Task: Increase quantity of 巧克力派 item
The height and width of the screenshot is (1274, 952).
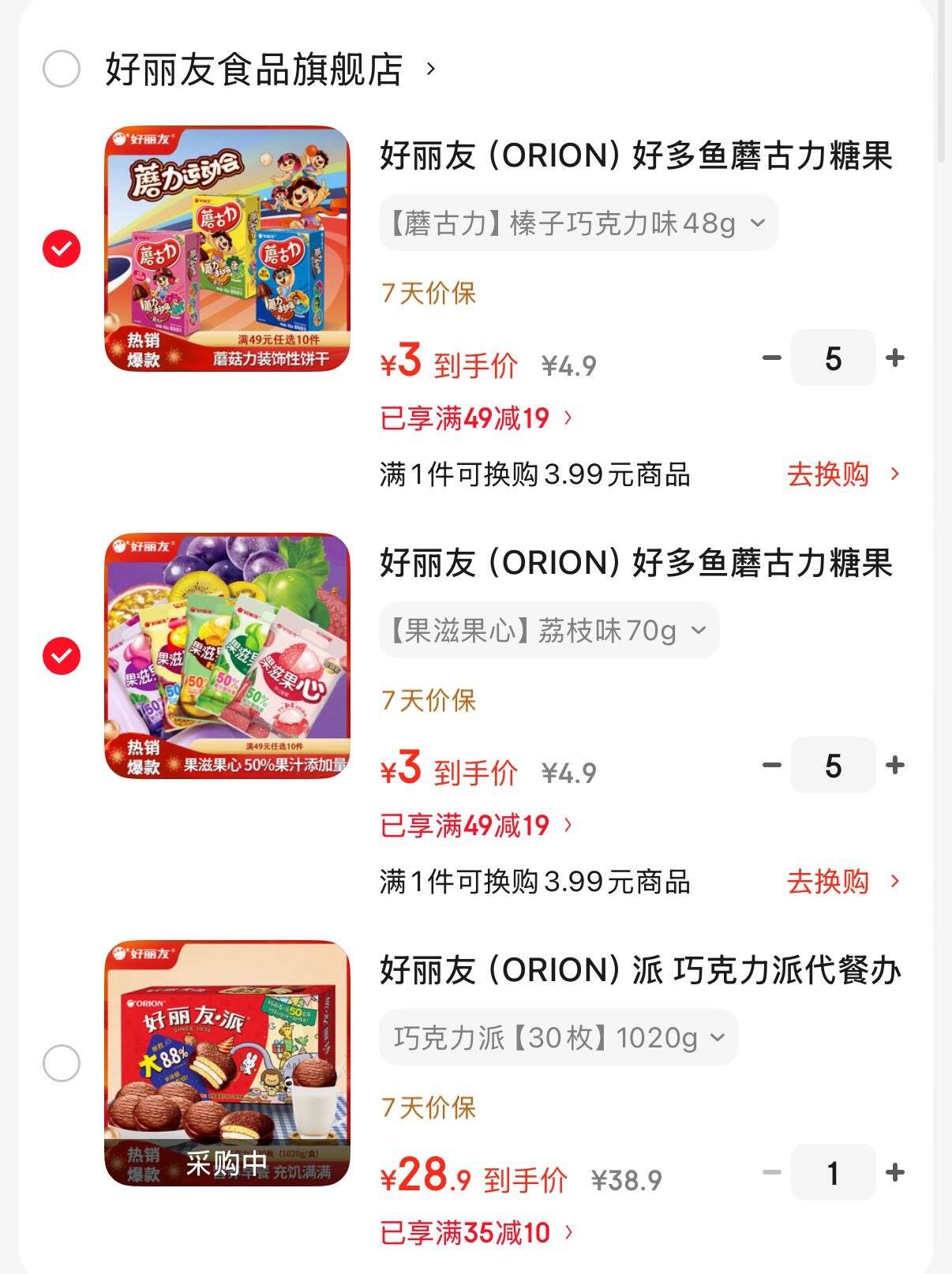Action: pos(894,1173)
